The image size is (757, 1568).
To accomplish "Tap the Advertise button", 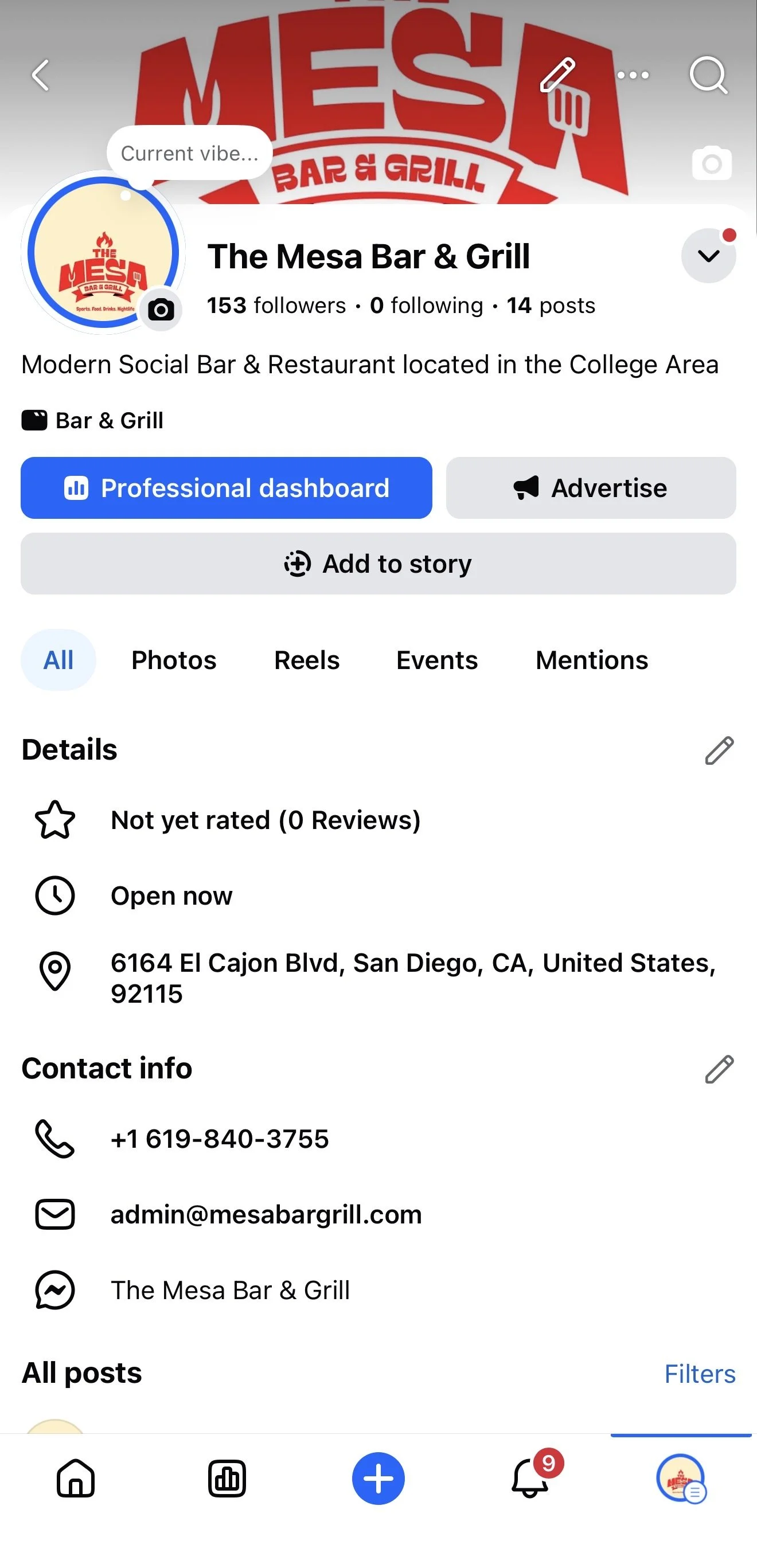I will [591, 488].
